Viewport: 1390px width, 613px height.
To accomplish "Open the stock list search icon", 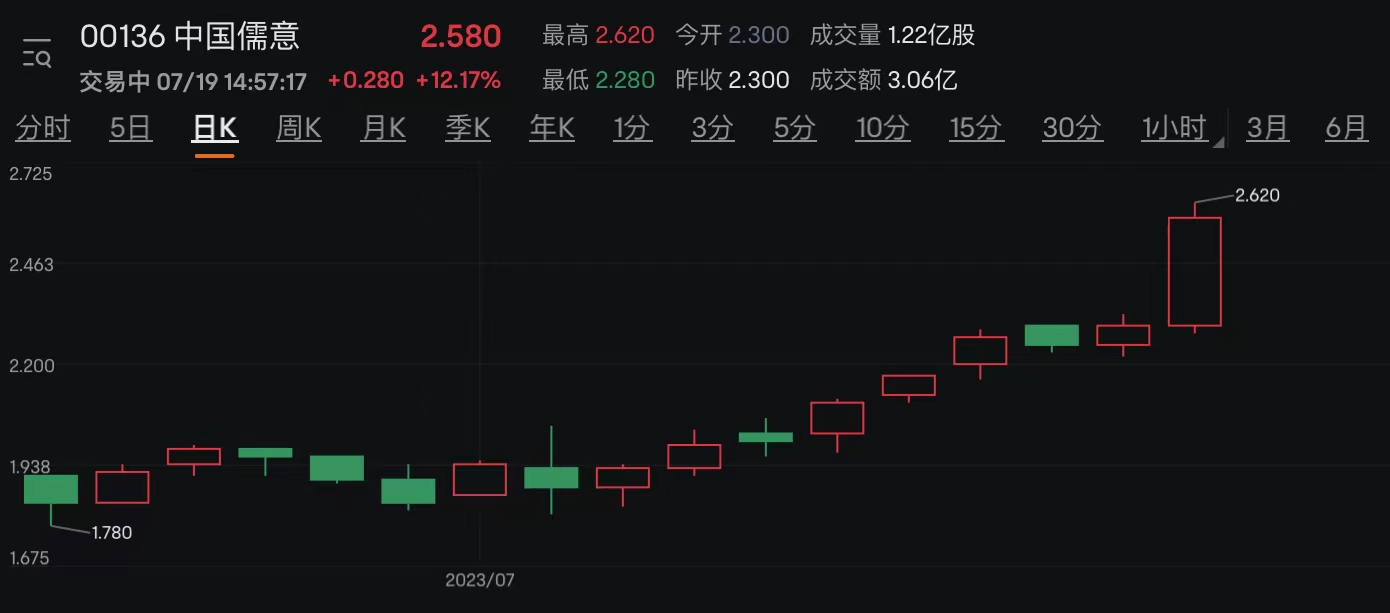I will coord(37,52).
